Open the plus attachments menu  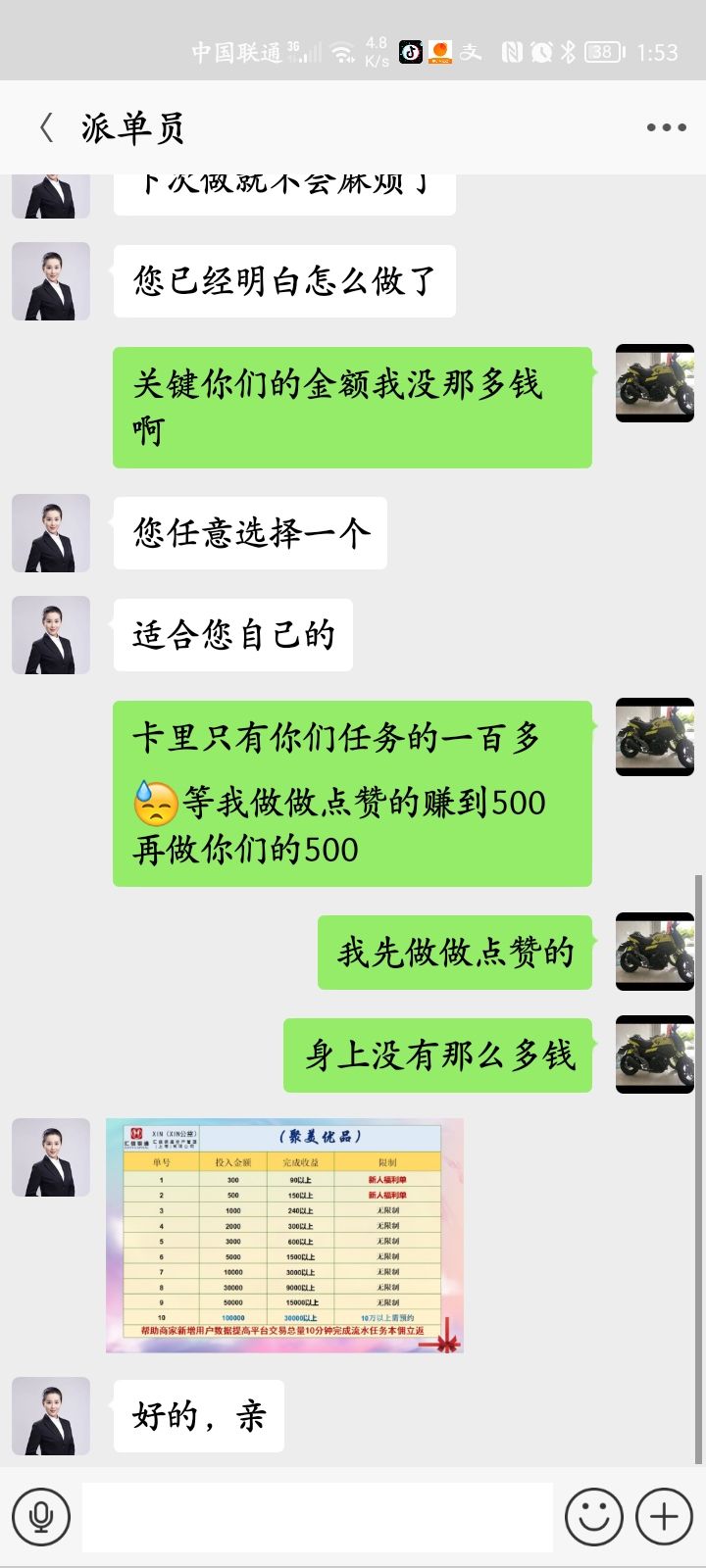pos(664,1517)
